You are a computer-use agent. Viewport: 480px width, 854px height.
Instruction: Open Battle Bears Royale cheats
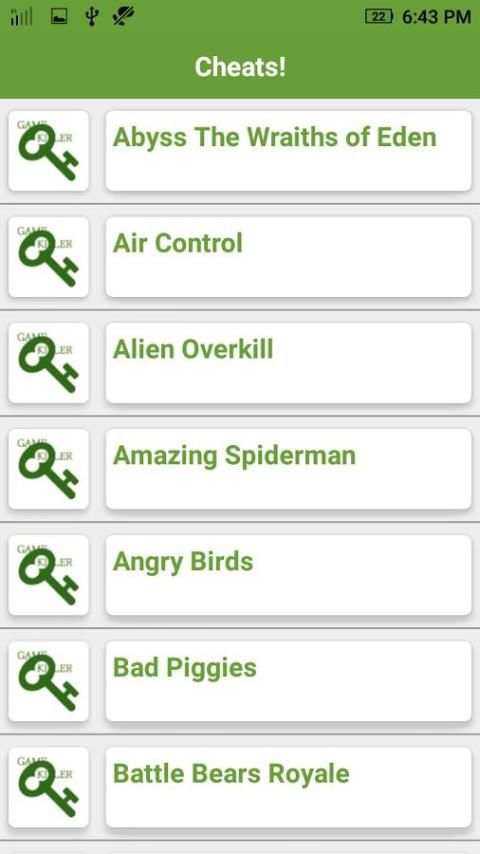click(288, 787)
